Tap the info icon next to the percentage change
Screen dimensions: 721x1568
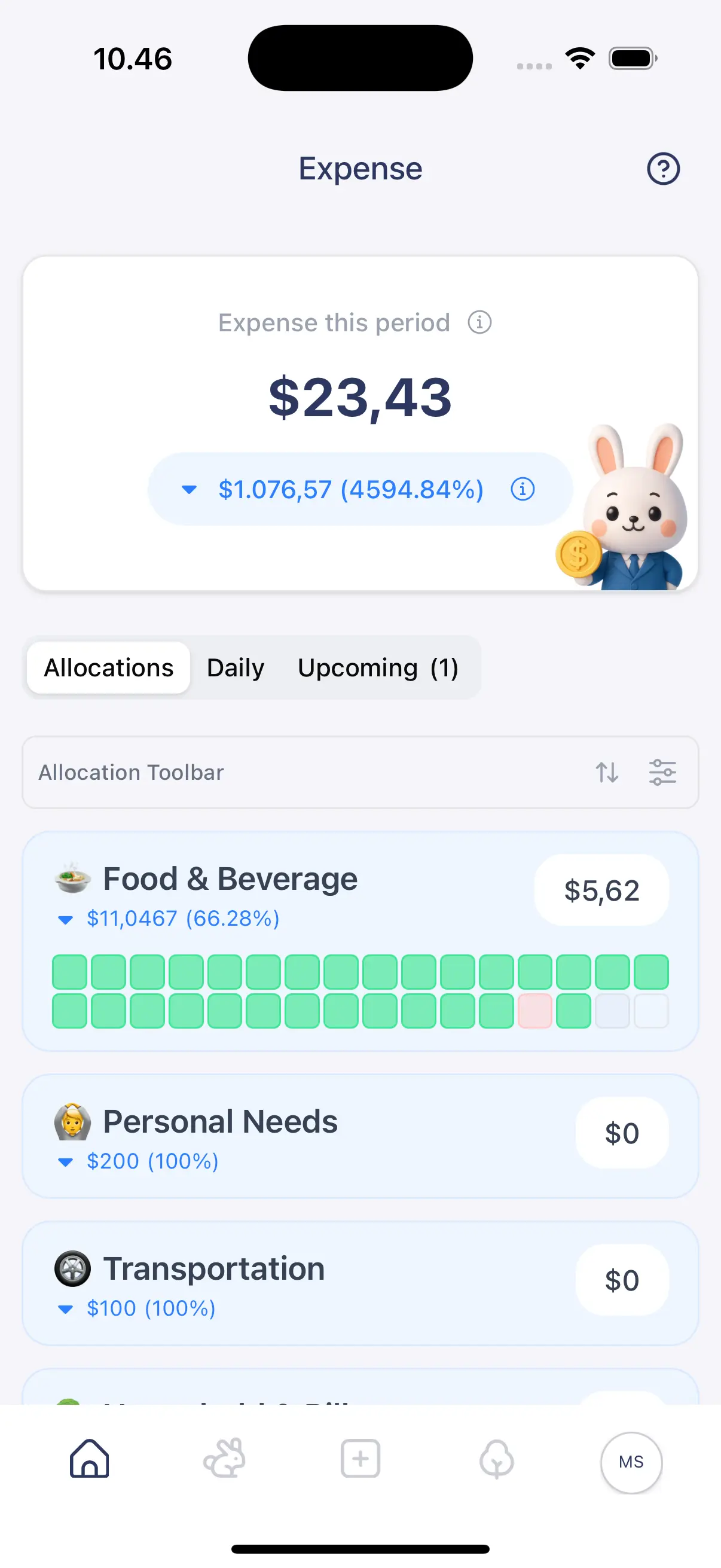tap(523, 489)
